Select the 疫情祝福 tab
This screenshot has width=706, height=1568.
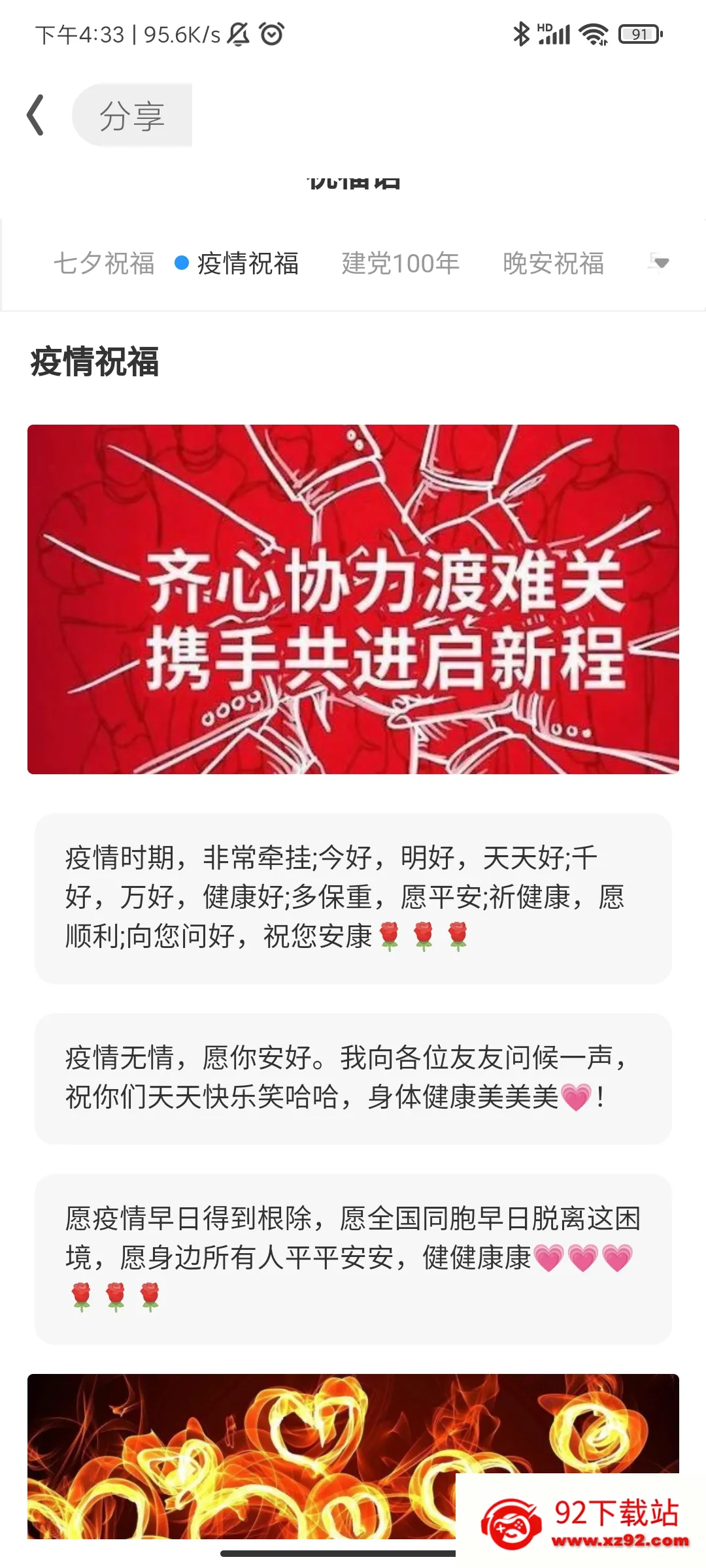(x=237, y=263)
